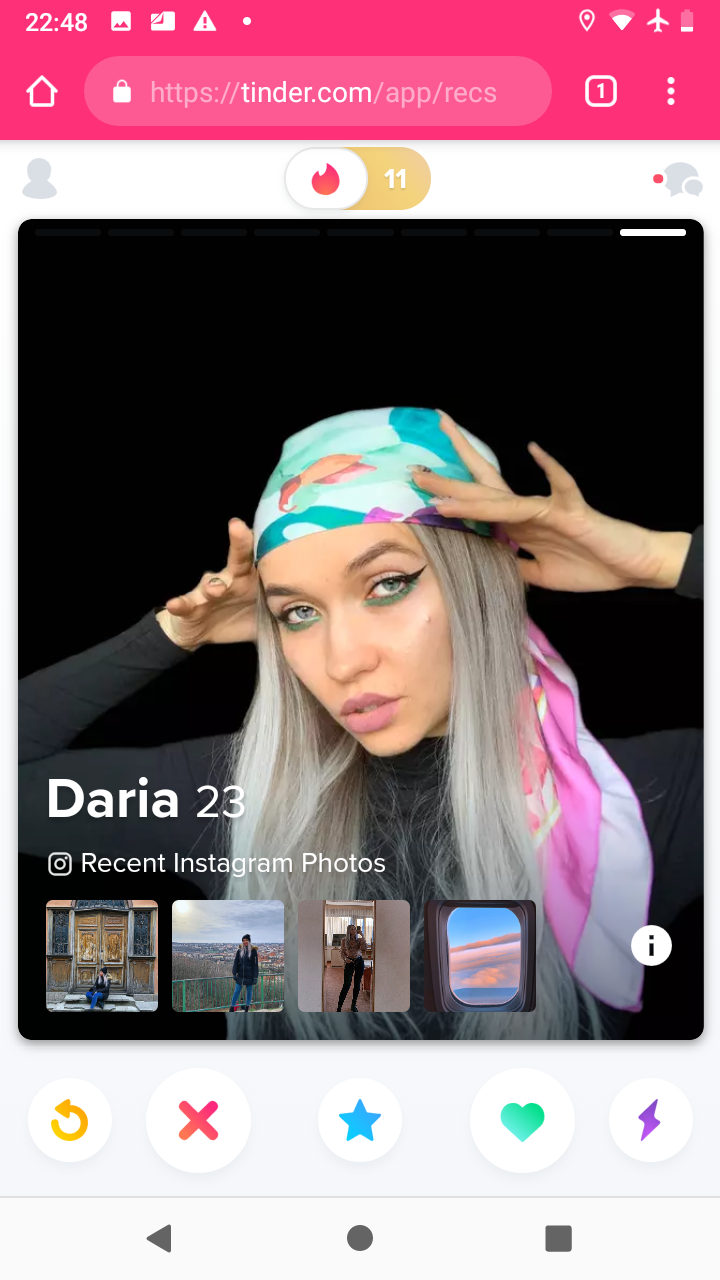Viewport: 720px width, 1280px height.
Task: Like Daria with the green heart
Action: point(522,1120)
